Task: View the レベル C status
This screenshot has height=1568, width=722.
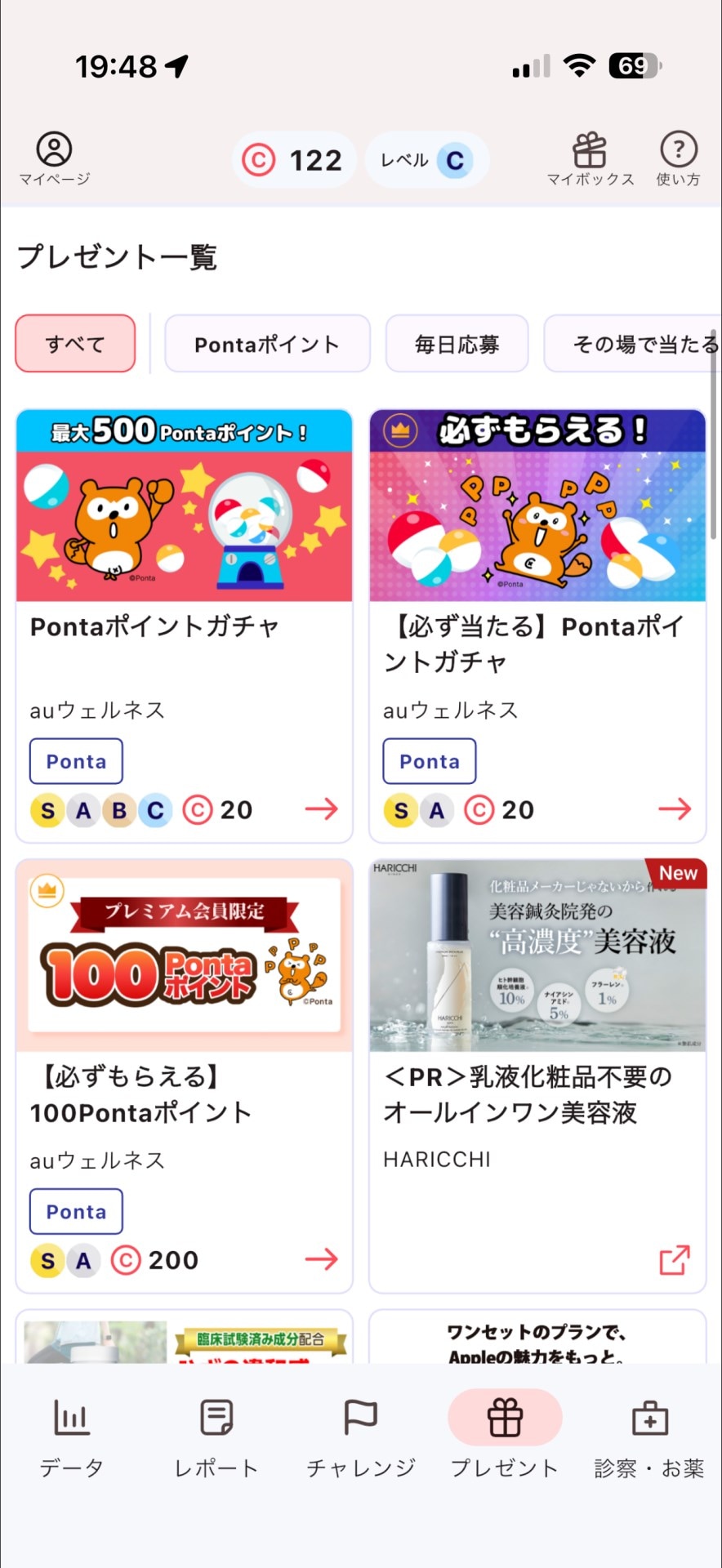Action: (x=426, y=160)
